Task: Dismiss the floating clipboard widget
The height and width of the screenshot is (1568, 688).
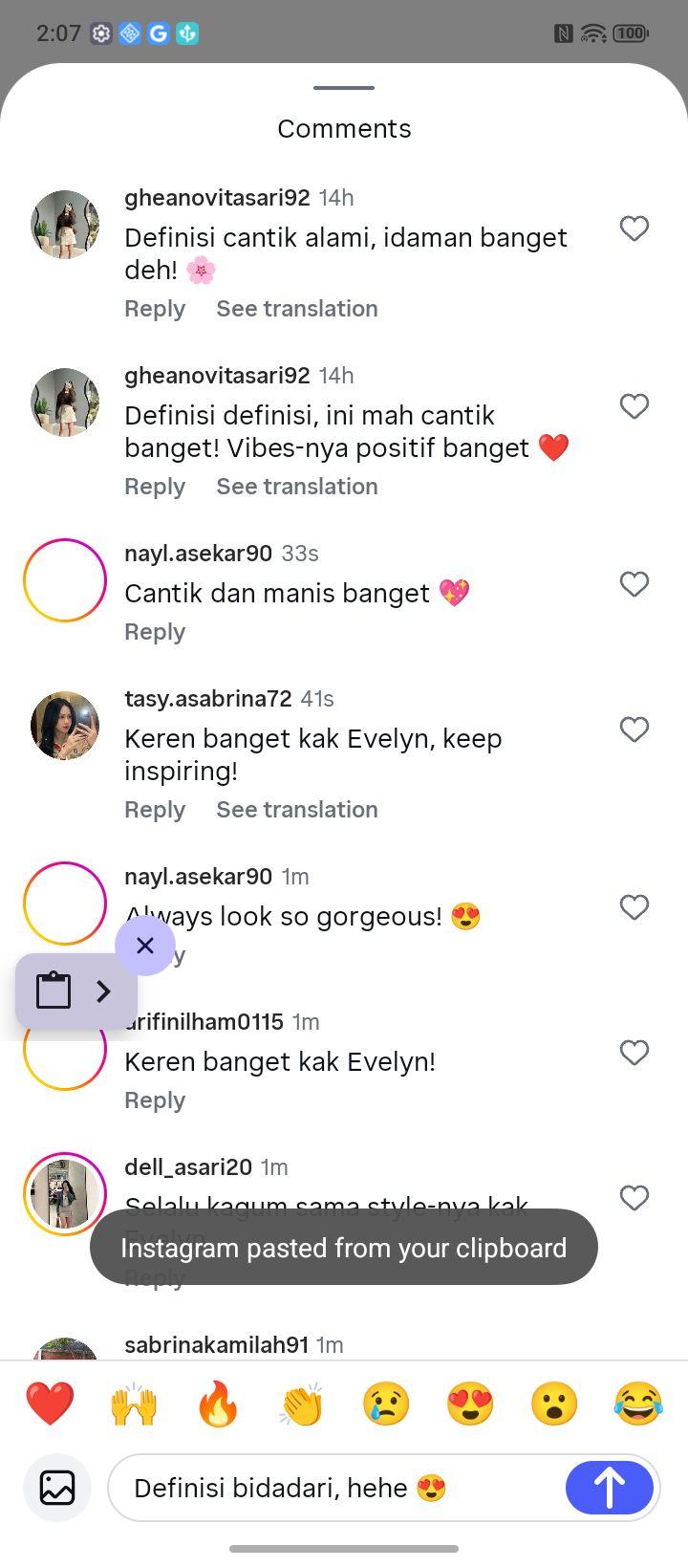Action: pos(145,946)
